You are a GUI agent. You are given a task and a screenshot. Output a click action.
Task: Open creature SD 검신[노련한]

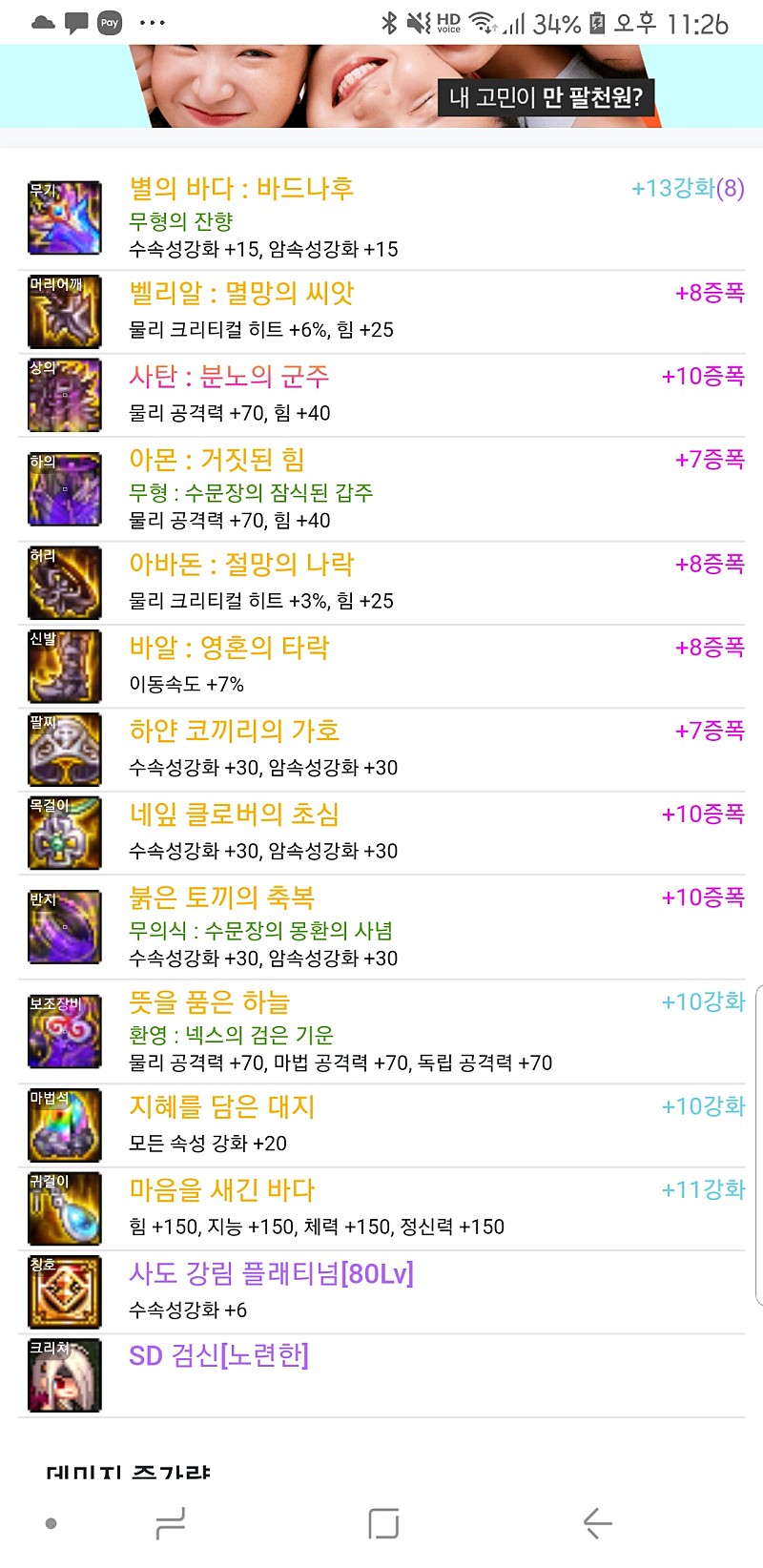click(218, 1356)
